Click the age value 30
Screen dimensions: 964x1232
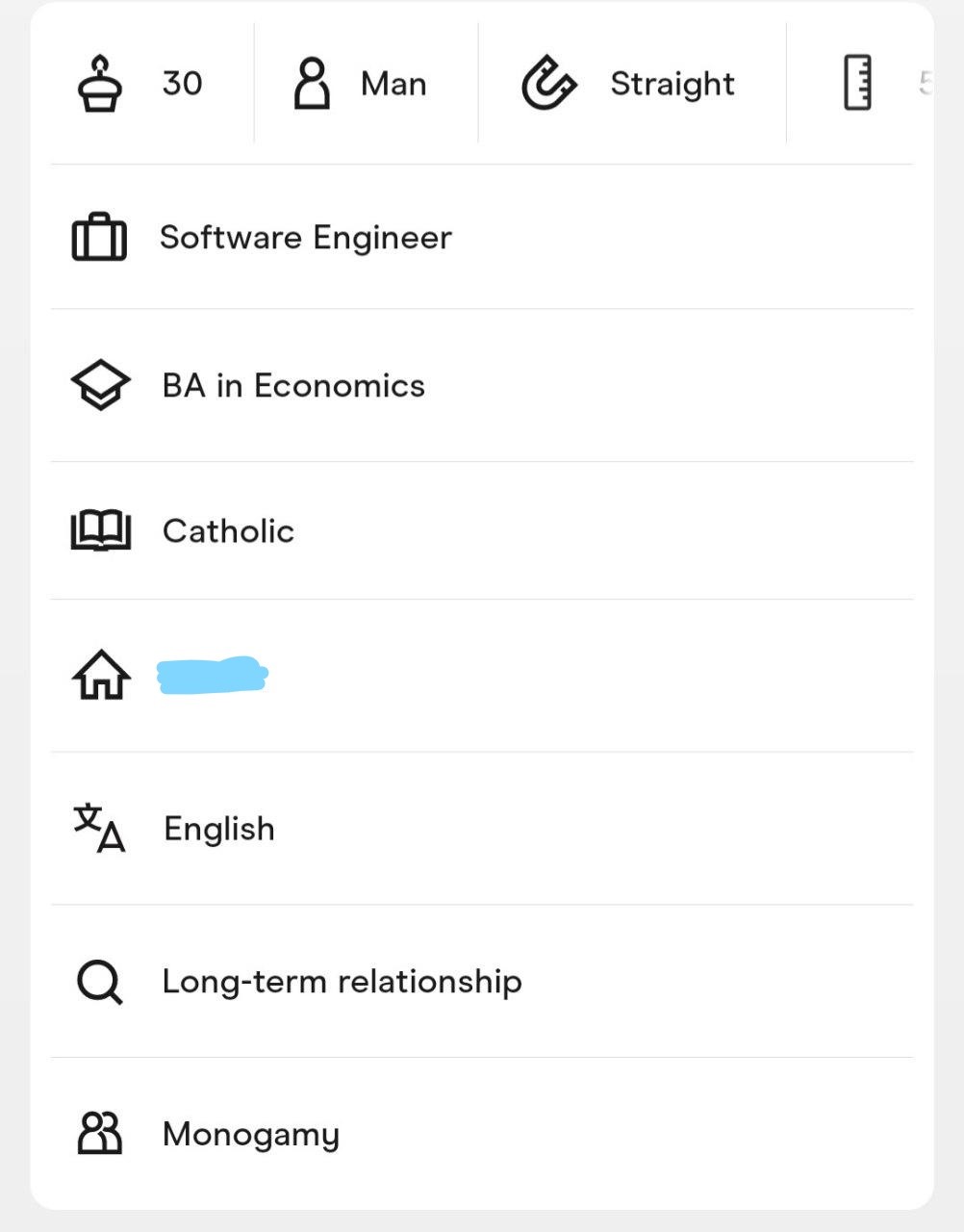(x=182, y=84)
